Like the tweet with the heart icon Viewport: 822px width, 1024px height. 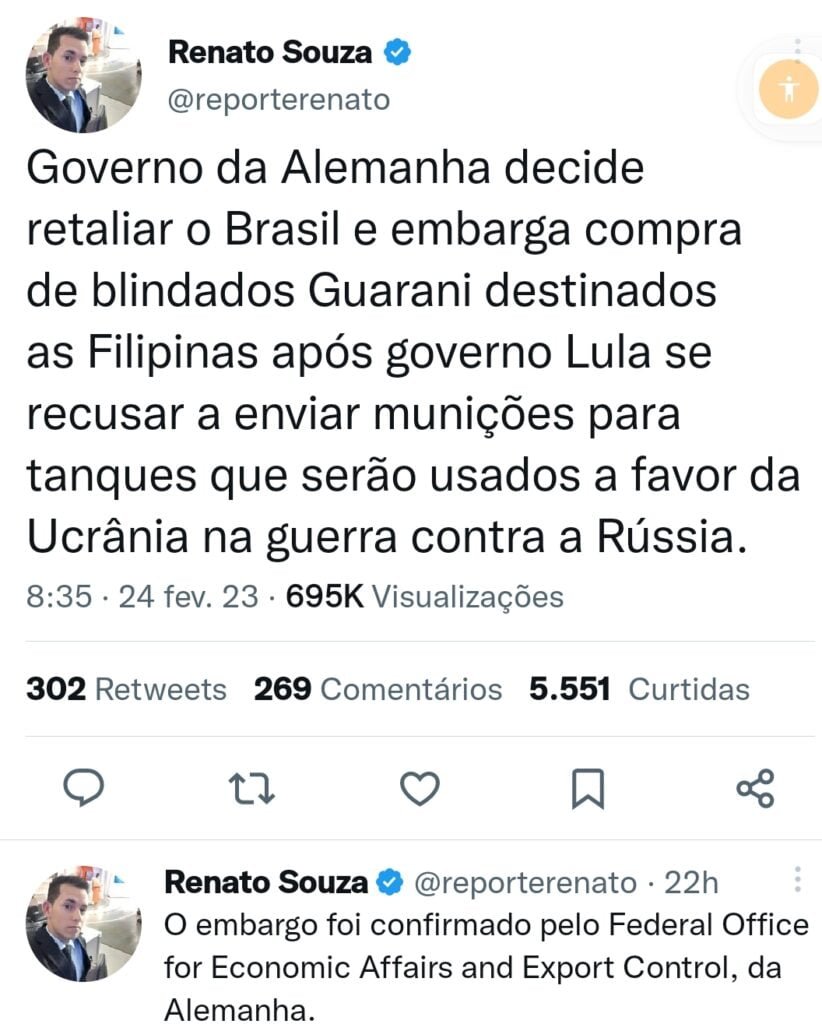420,789
